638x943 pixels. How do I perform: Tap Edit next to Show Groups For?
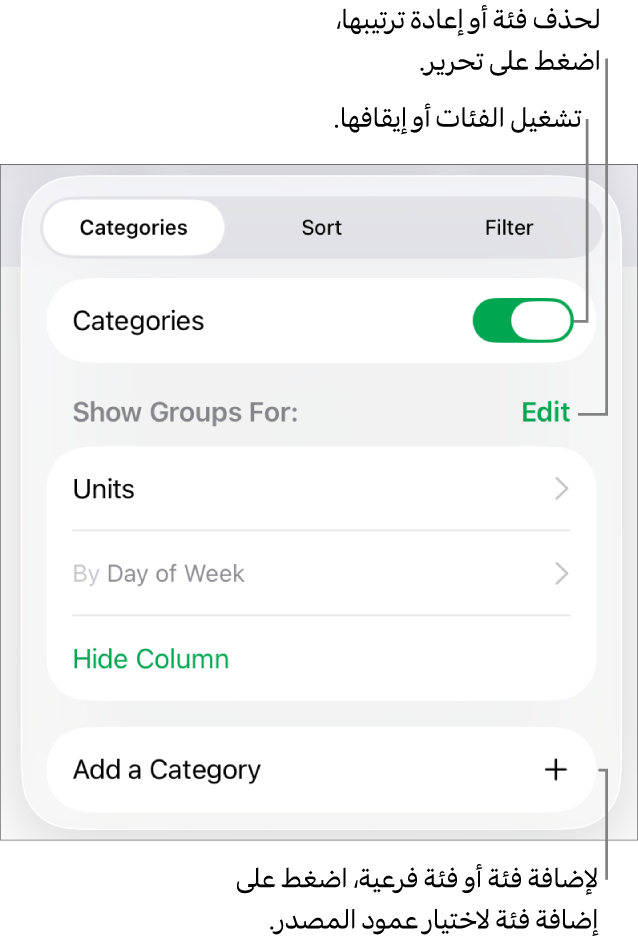pos(545,412)
